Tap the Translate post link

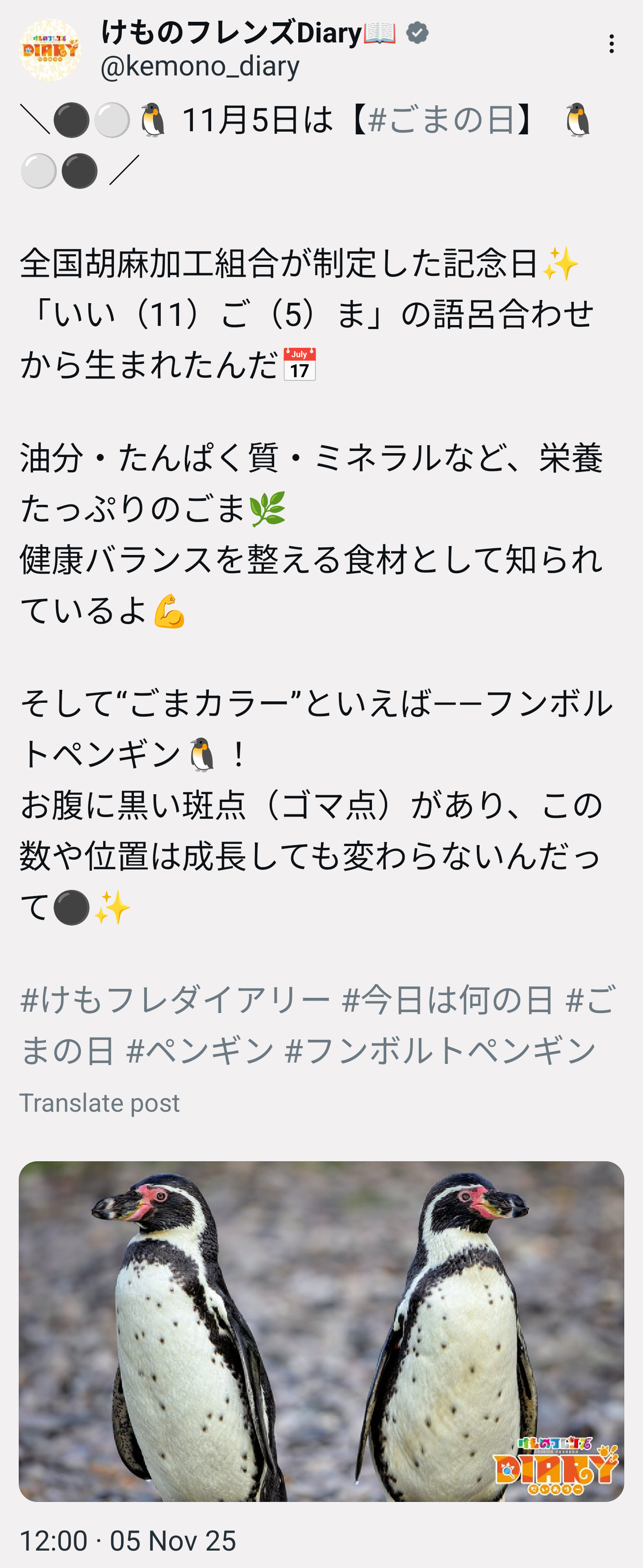(x=99, y=1102)
